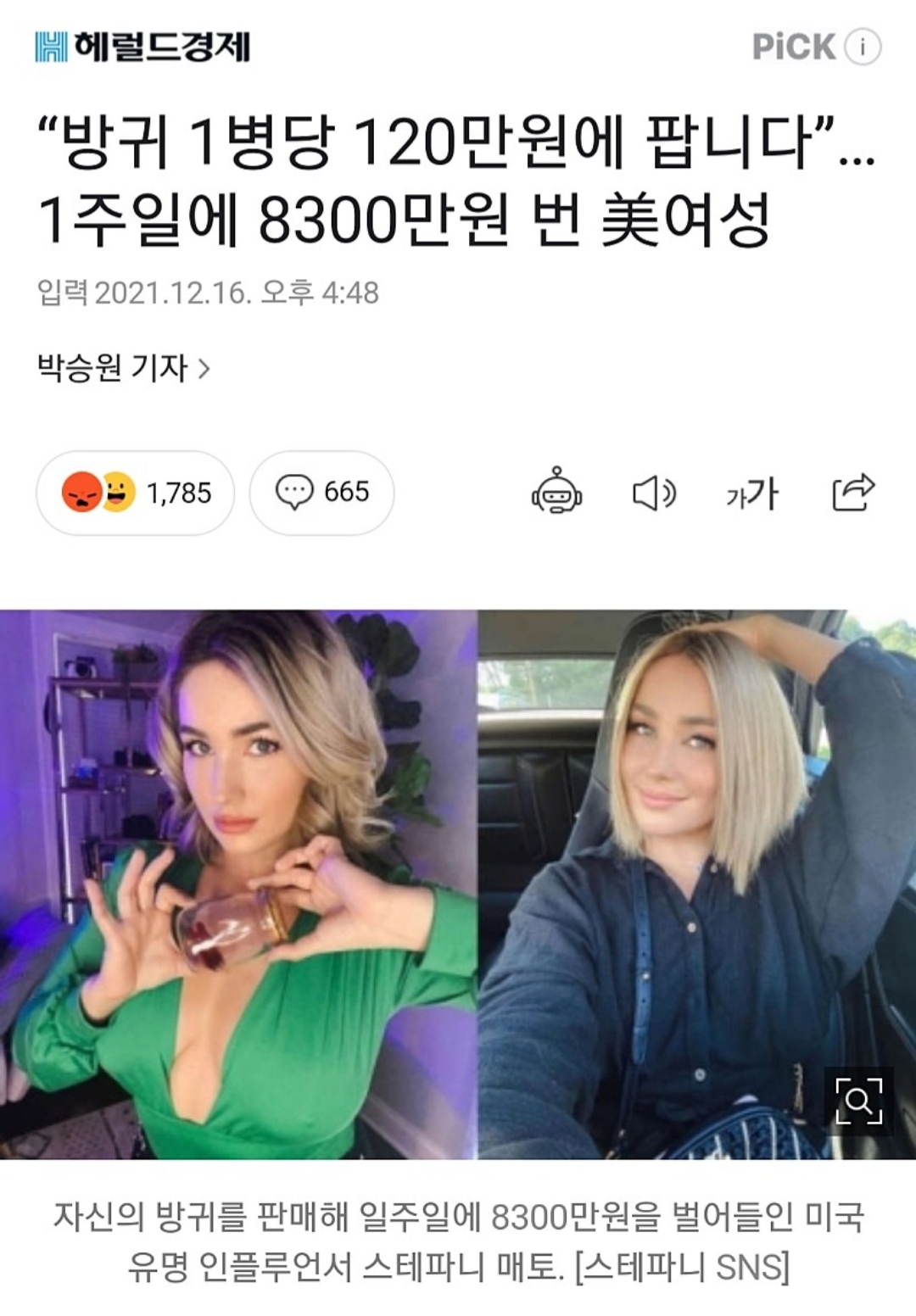Enlarge the article photo with magnifier icon
916x1316 pixels.
point(858,1101)
